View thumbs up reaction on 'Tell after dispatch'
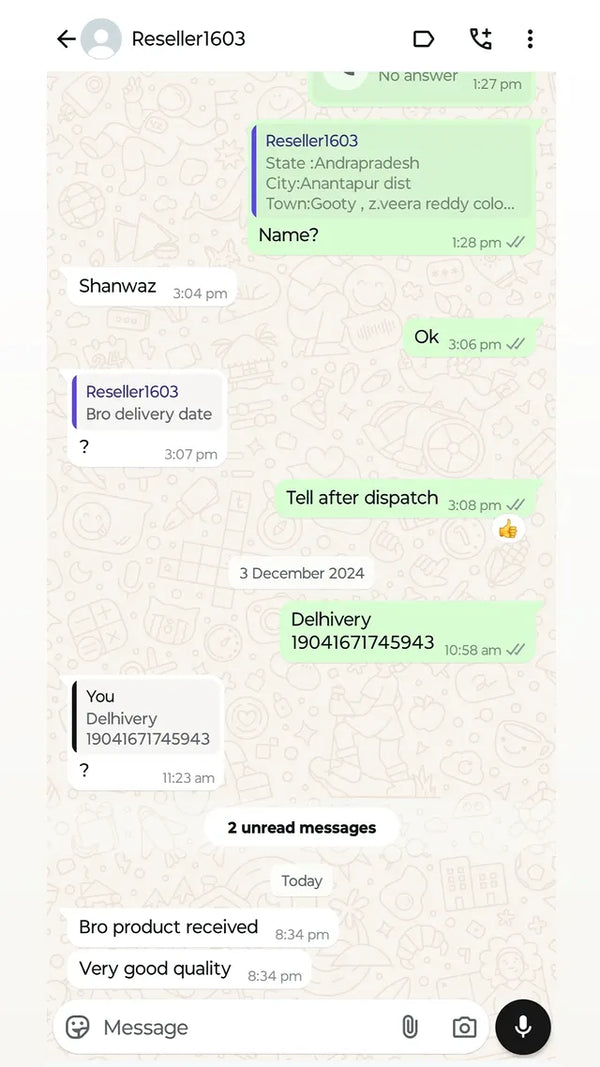600x1067 pixels. (x=508, y=528)
